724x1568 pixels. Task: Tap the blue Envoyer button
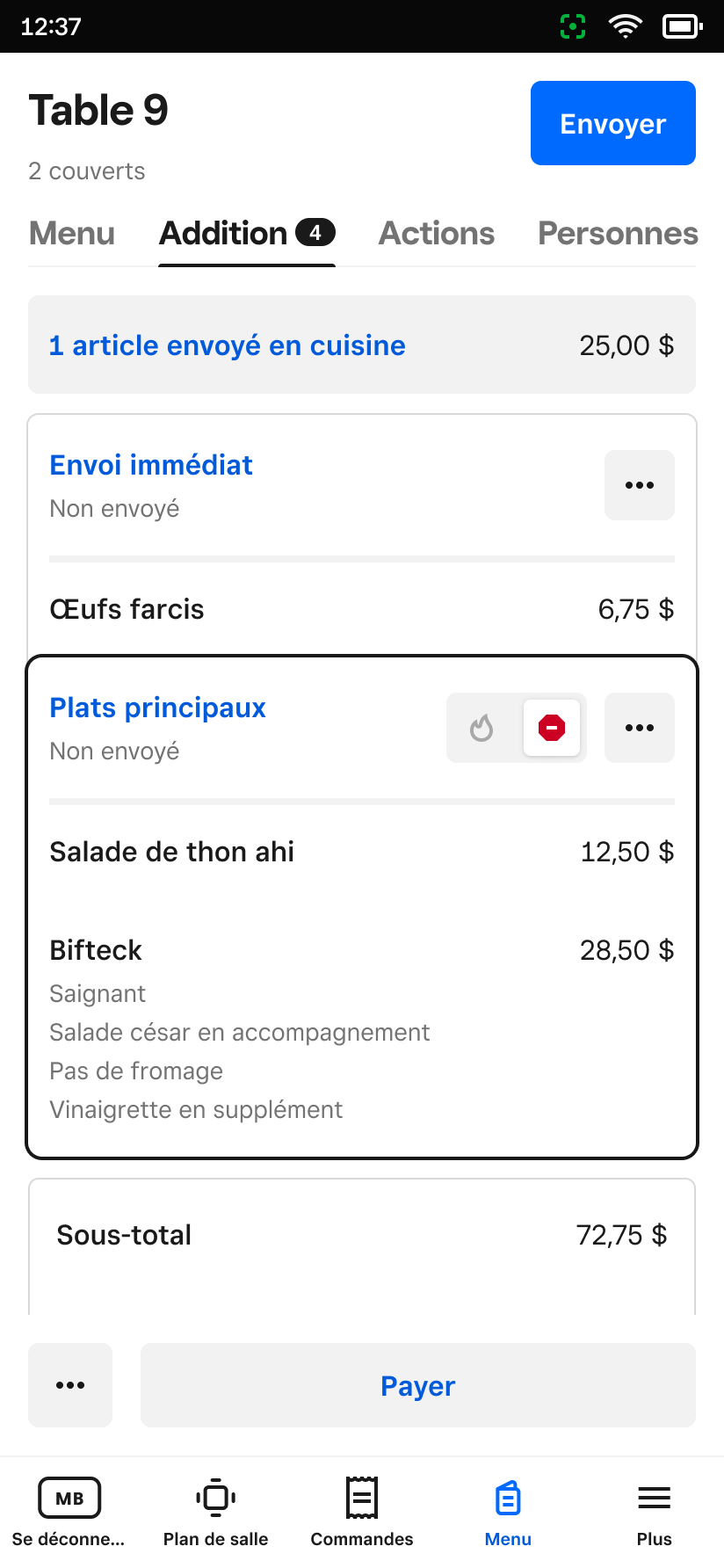pyautogui.click(x=612, y=123)
